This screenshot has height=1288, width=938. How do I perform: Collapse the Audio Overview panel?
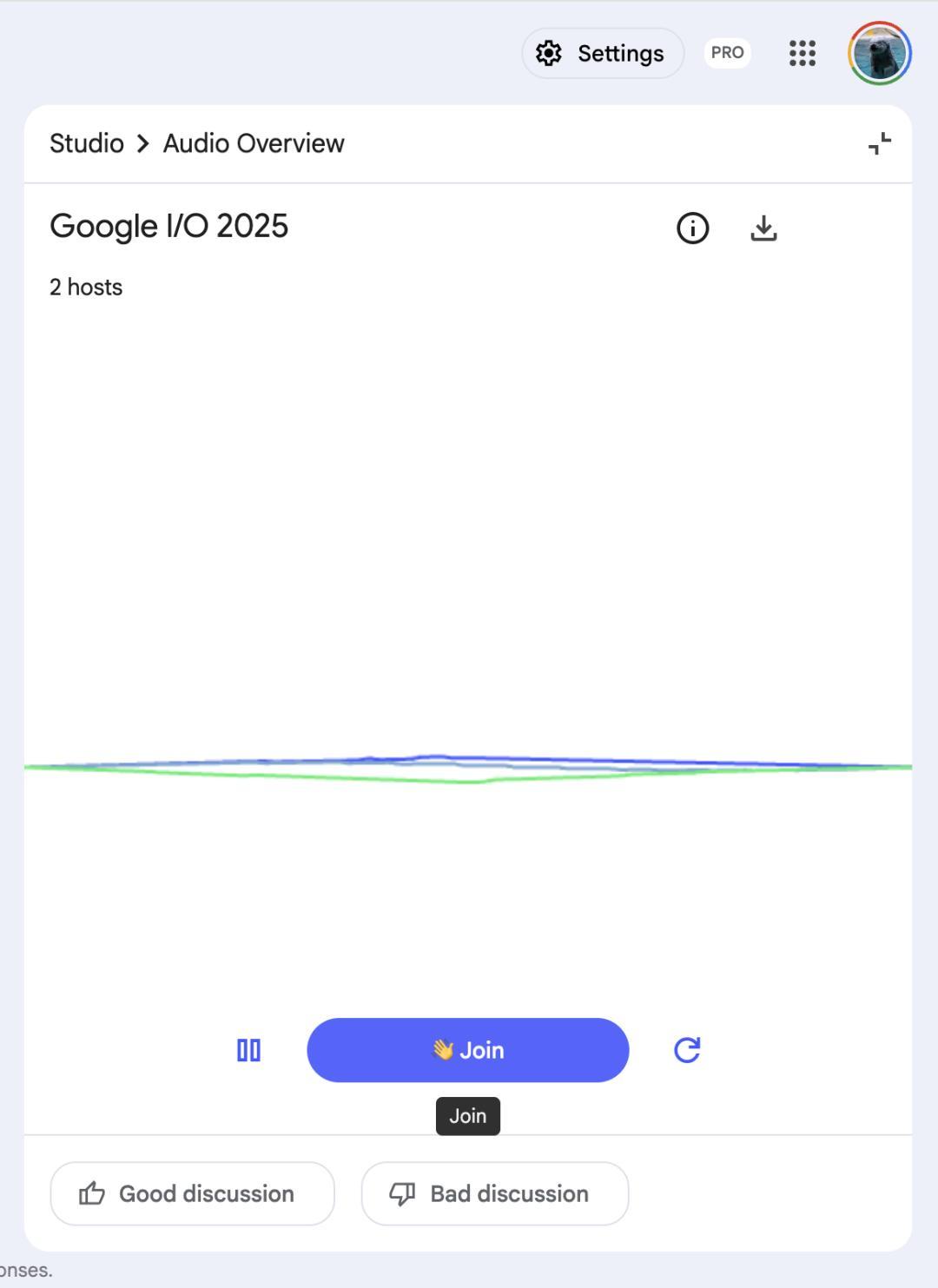pos(879,143)
